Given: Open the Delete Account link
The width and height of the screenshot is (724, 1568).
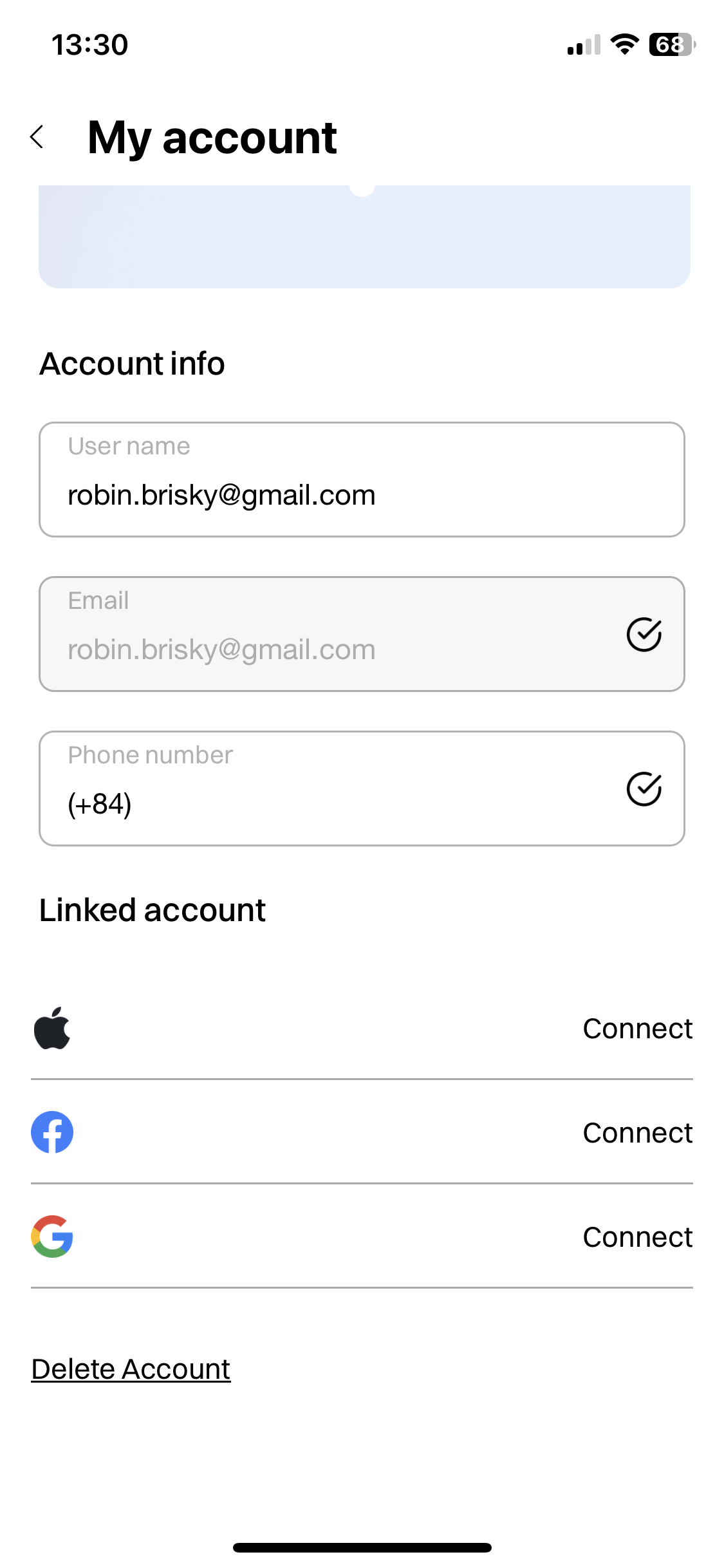Looking at the screenshot, I should click(131, 1369).
